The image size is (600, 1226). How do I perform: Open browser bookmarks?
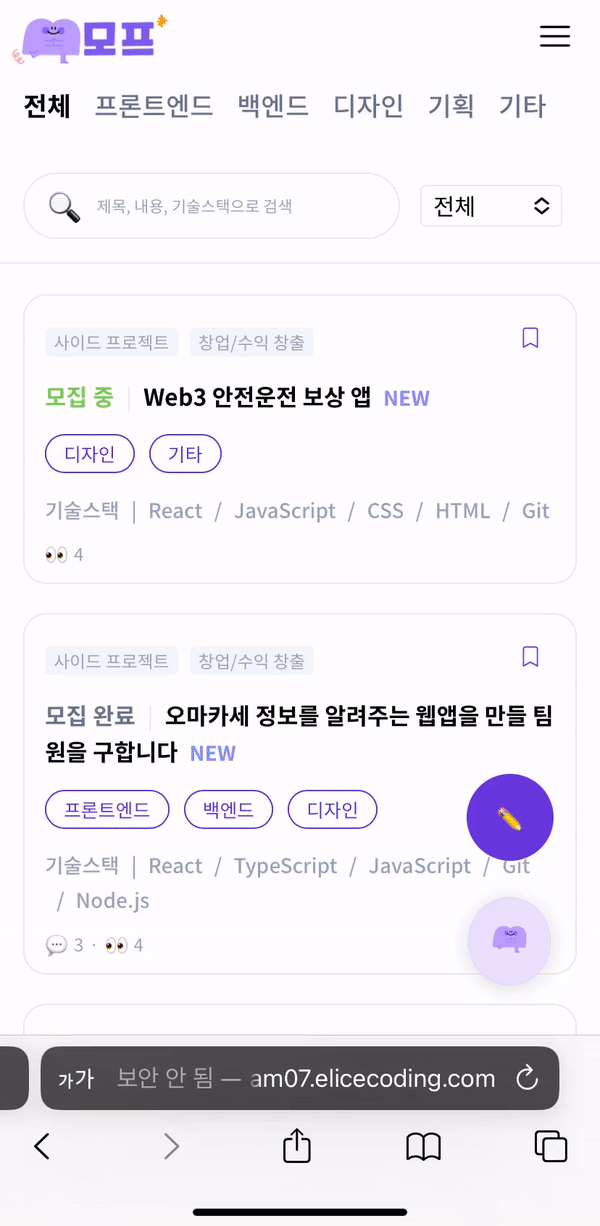pyautogui.click(x=424, y=1146)
